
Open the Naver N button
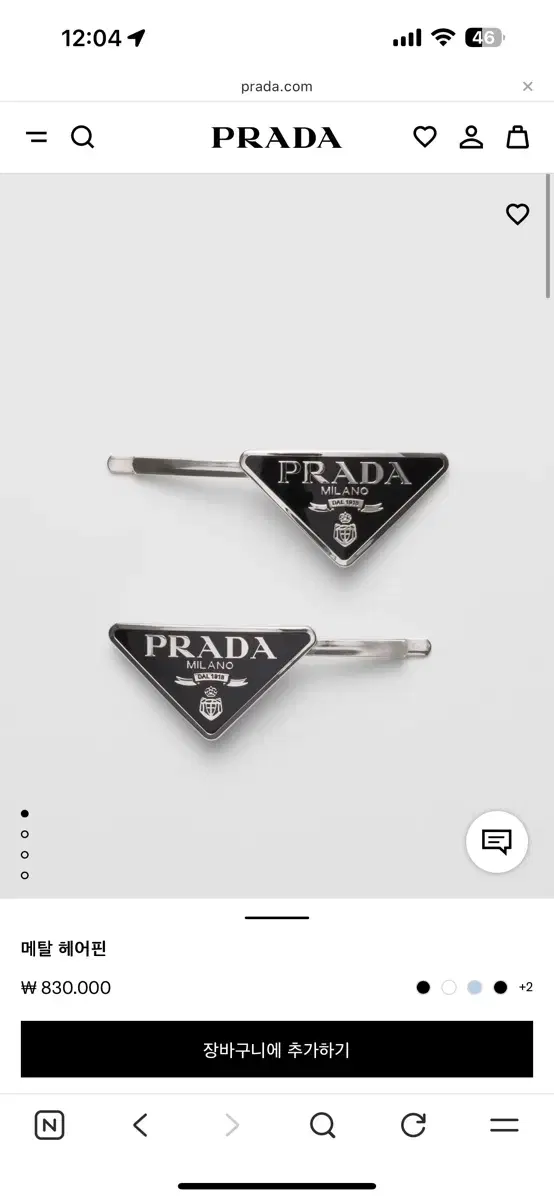tap(49, 1125)
